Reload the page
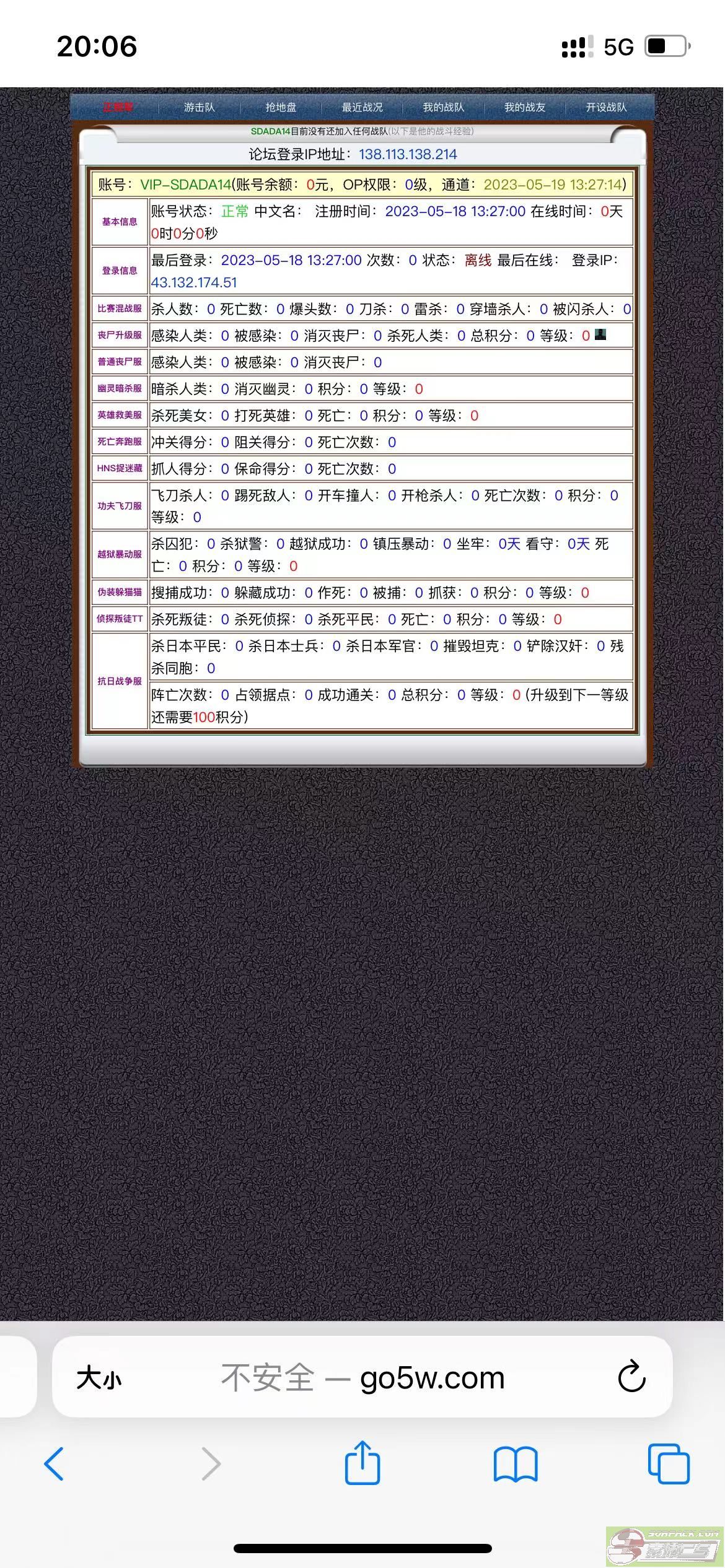Screen dimensions: 725x1568 coord(631,1377)
